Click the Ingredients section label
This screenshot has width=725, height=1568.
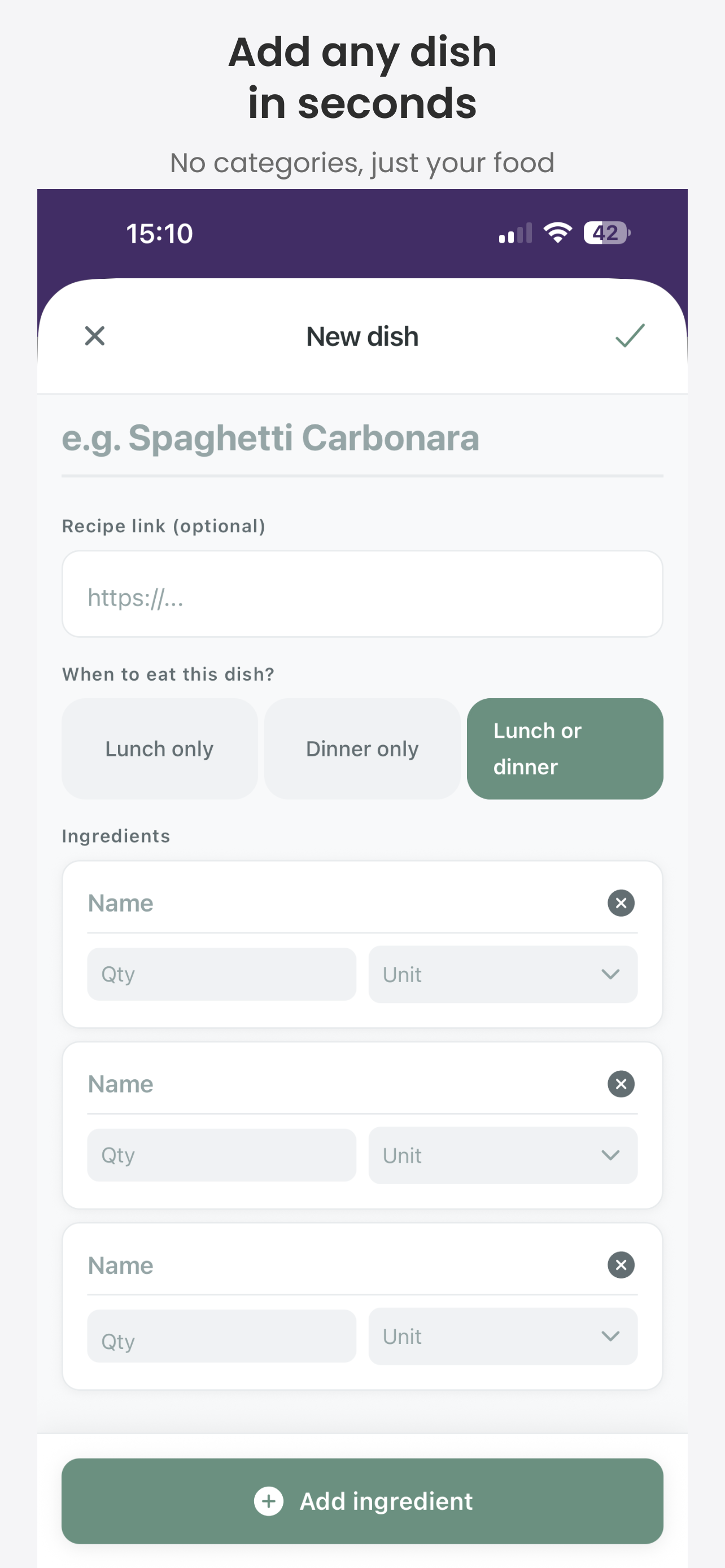(x=115, y=836)
